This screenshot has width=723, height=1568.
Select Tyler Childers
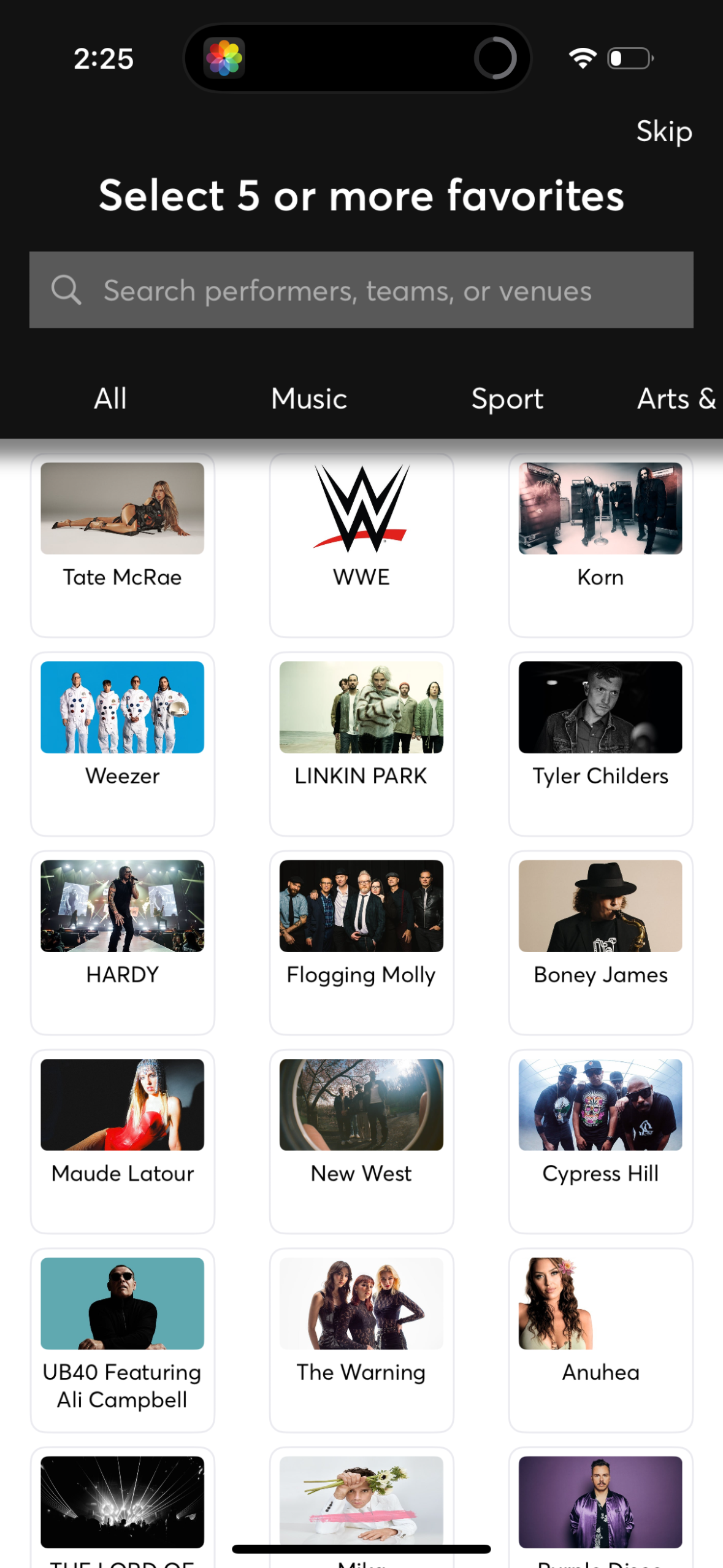600,742
